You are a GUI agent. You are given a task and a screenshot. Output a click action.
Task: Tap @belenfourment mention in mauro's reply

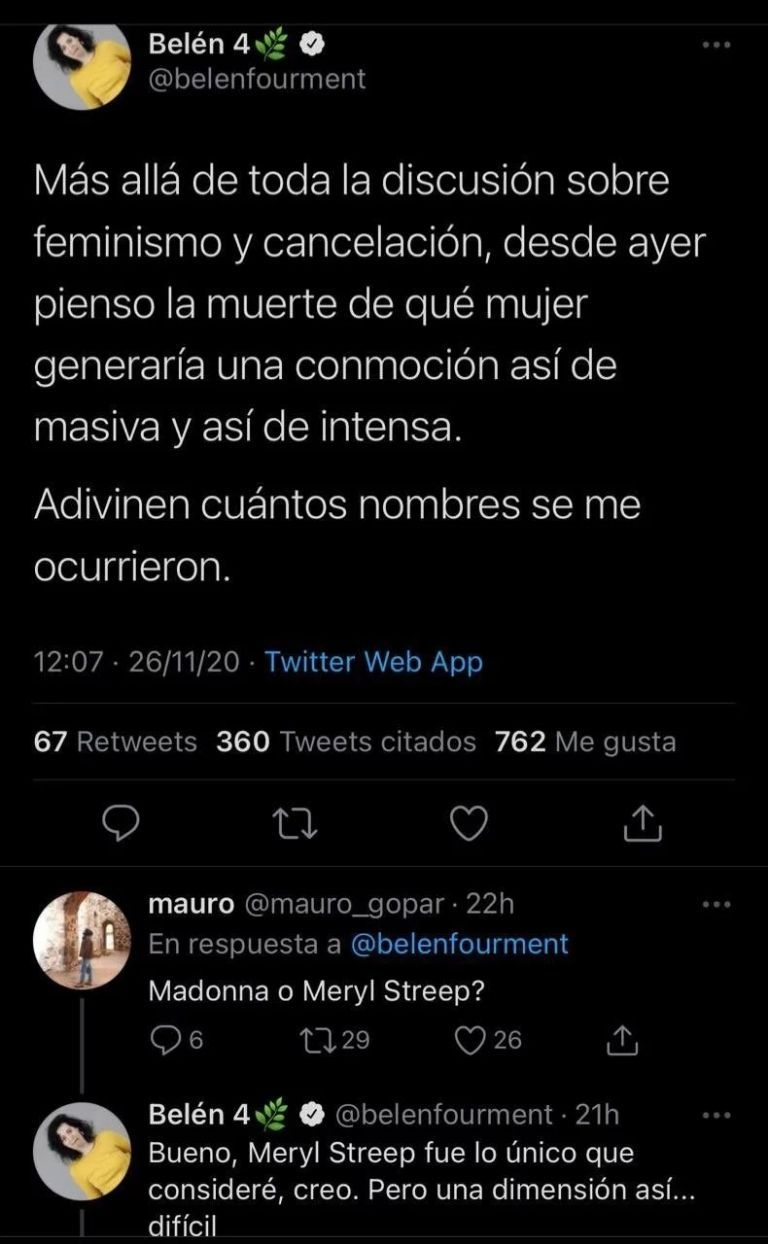459,943
